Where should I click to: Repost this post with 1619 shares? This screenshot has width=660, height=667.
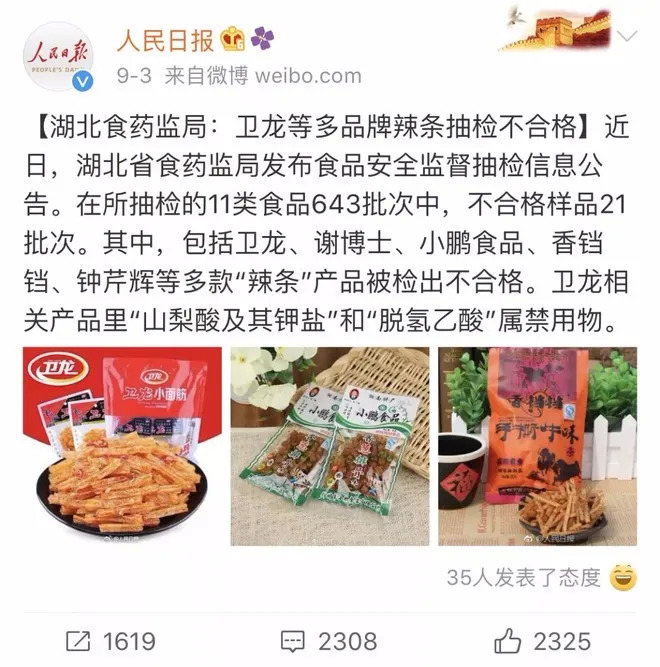point(111,641)
